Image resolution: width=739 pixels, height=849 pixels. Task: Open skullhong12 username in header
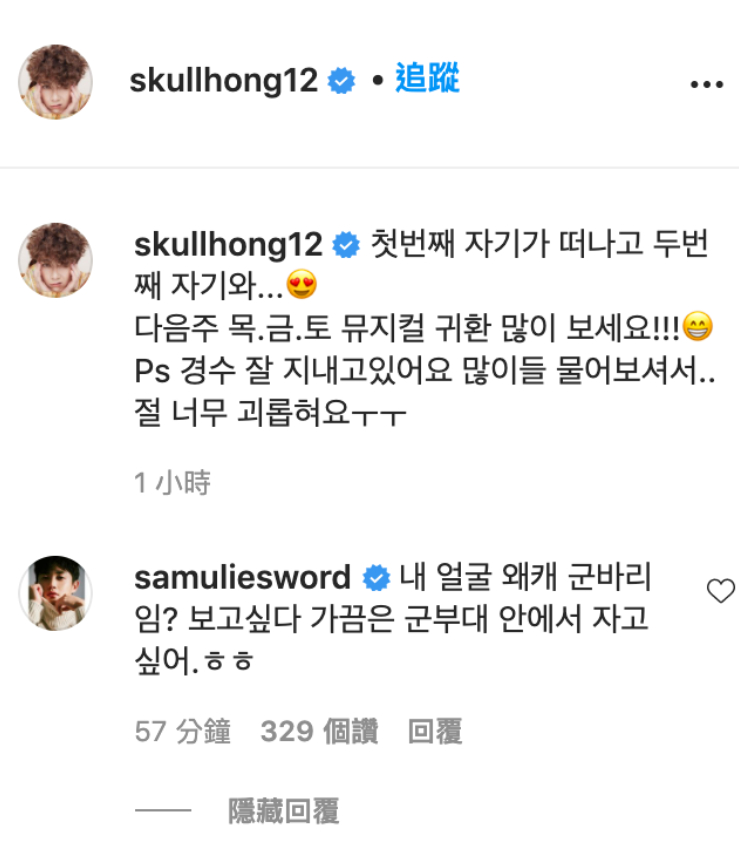pyautogui.click(x=224, y=82)
